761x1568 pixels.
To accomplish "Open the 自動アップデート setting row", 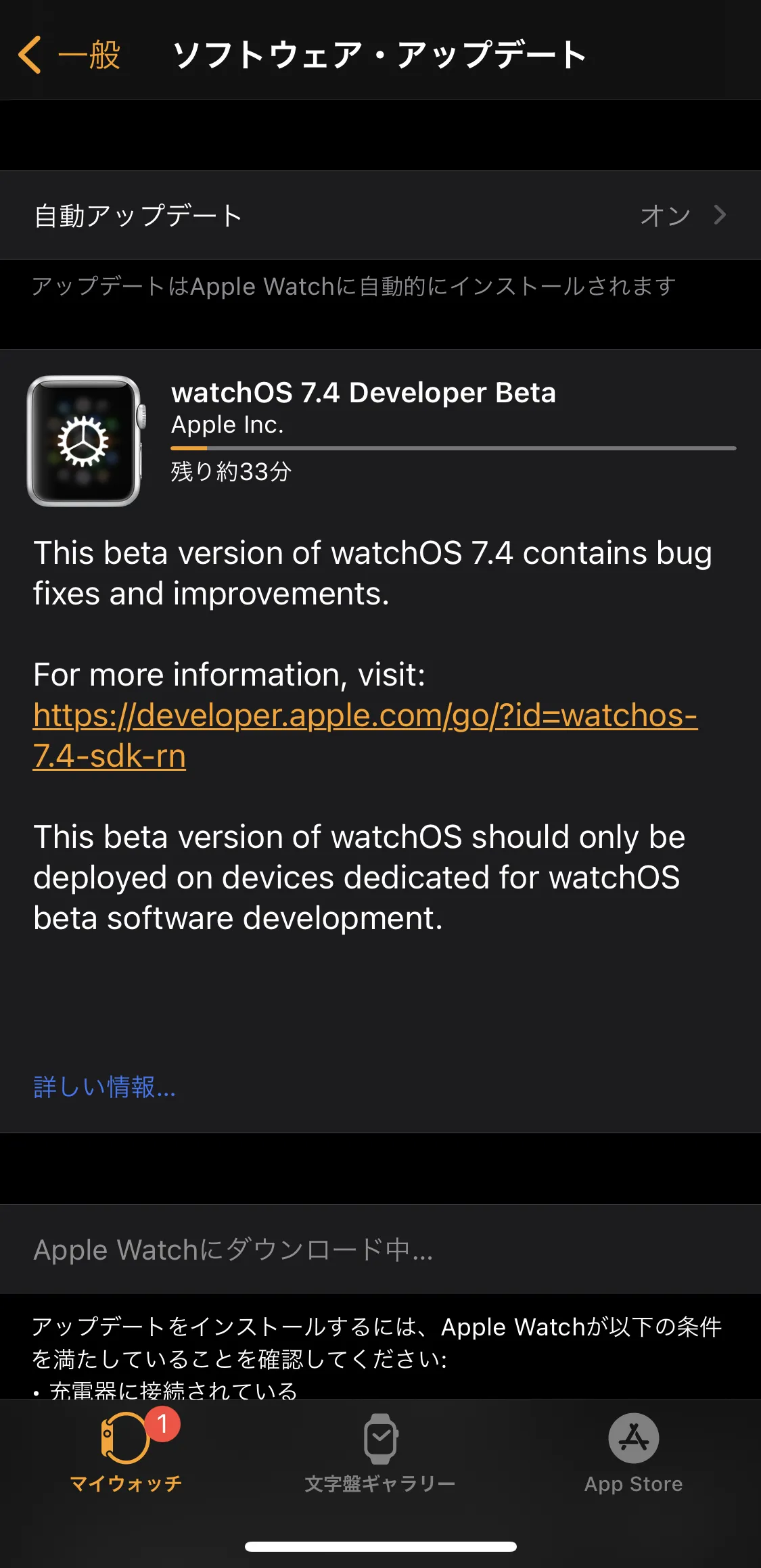I will coord(380,215).
